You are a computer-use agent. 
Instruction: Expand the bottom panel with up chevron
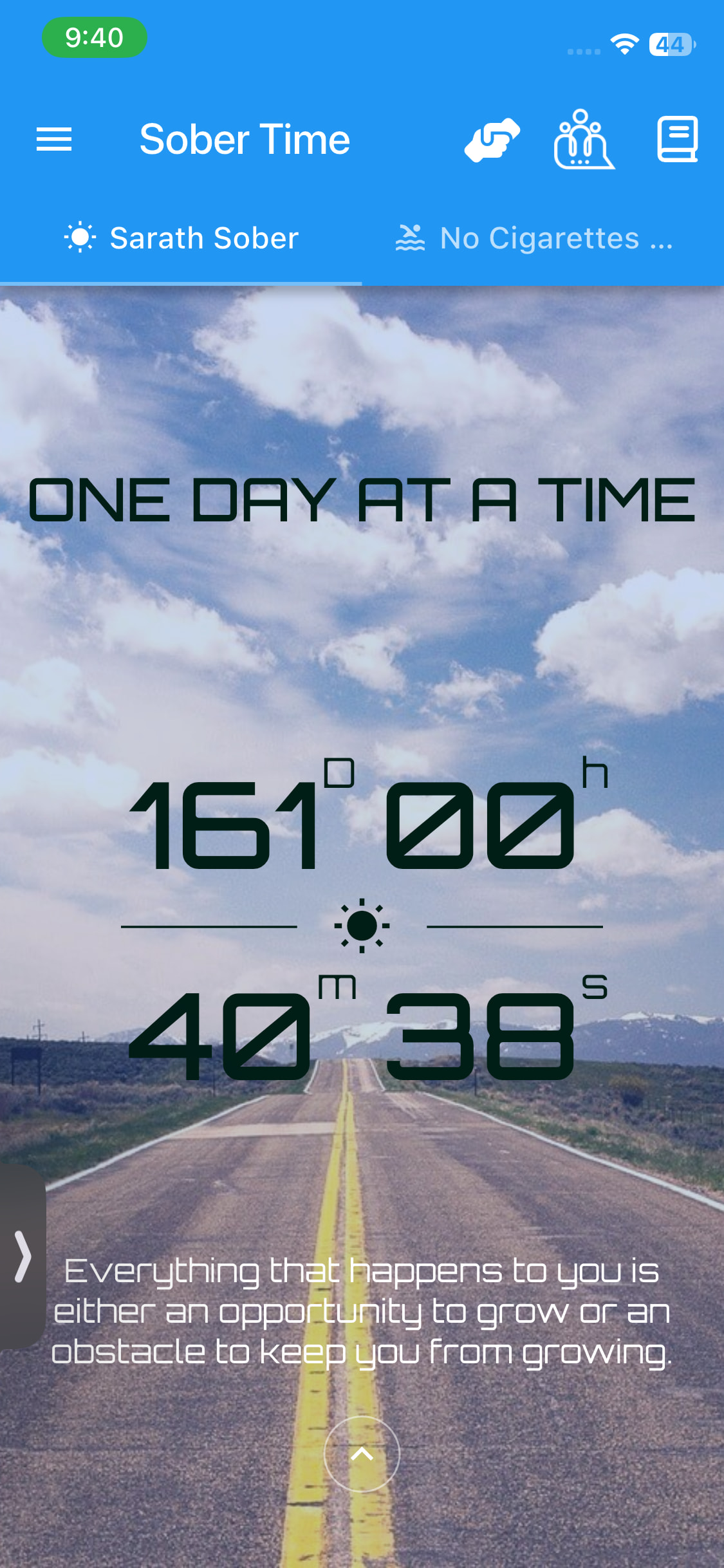click(362, 1453)
